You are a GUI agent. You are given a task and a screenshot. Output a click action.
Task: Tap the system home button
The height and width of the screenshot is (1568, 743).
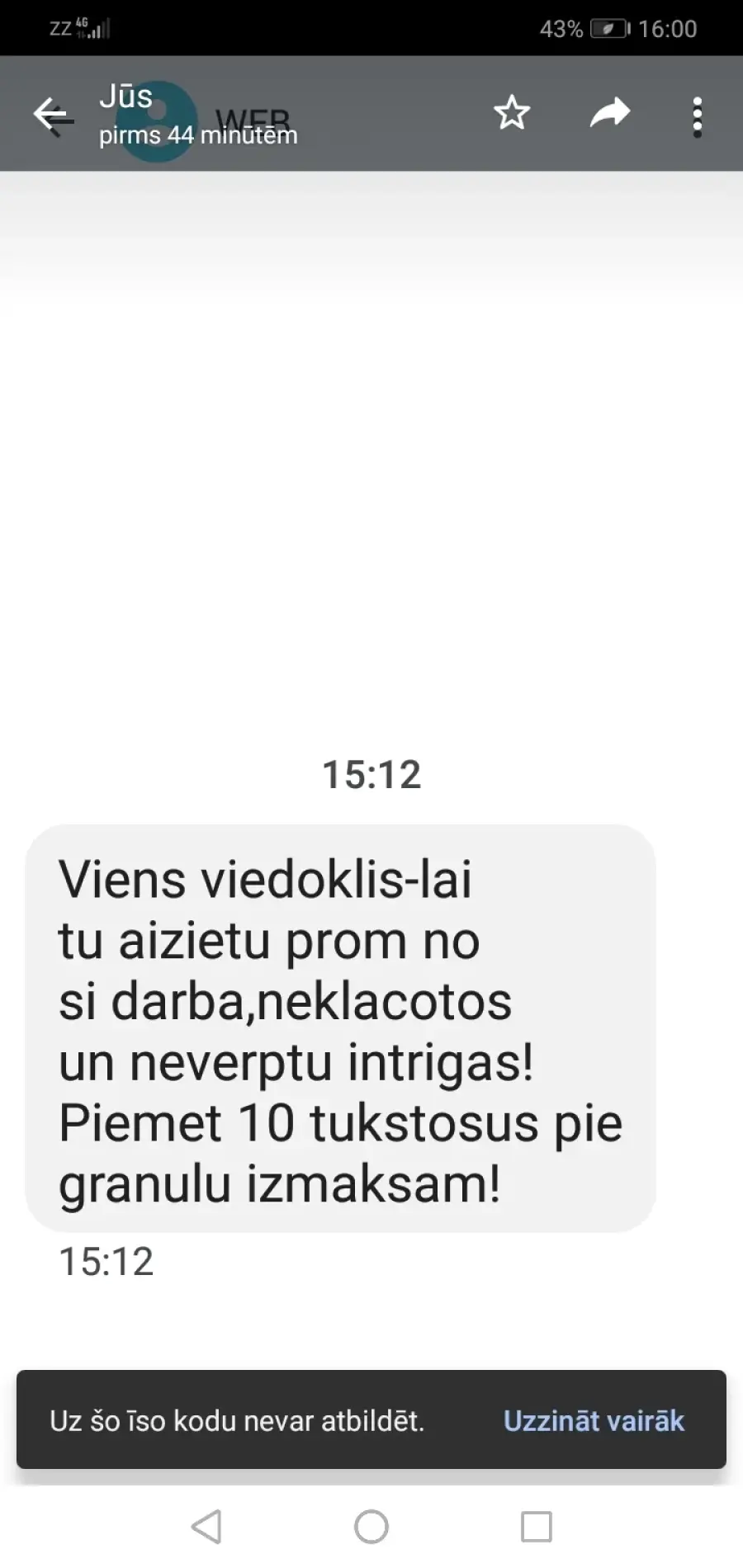pyautogui.click(x=371, y=1527)
